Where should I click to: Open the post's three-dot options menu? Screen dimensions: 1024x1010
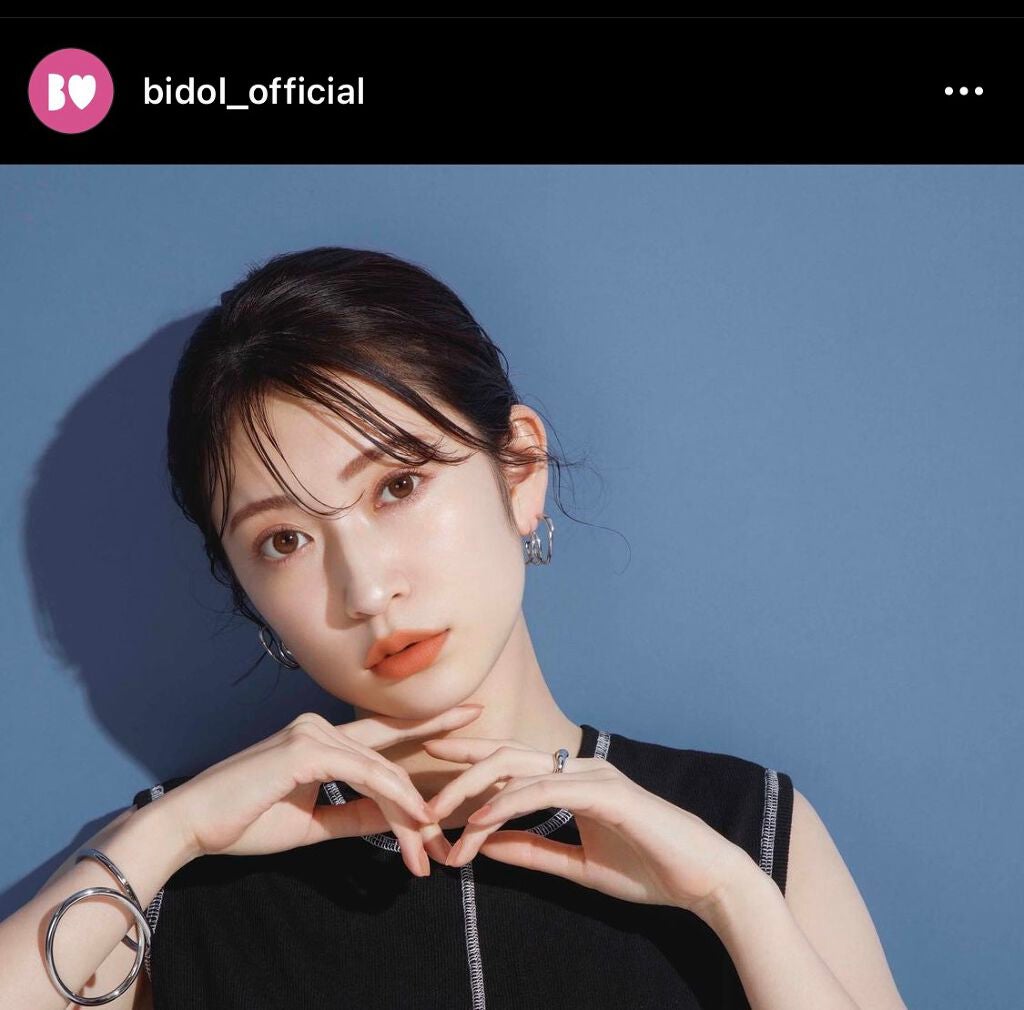point(963,91)
